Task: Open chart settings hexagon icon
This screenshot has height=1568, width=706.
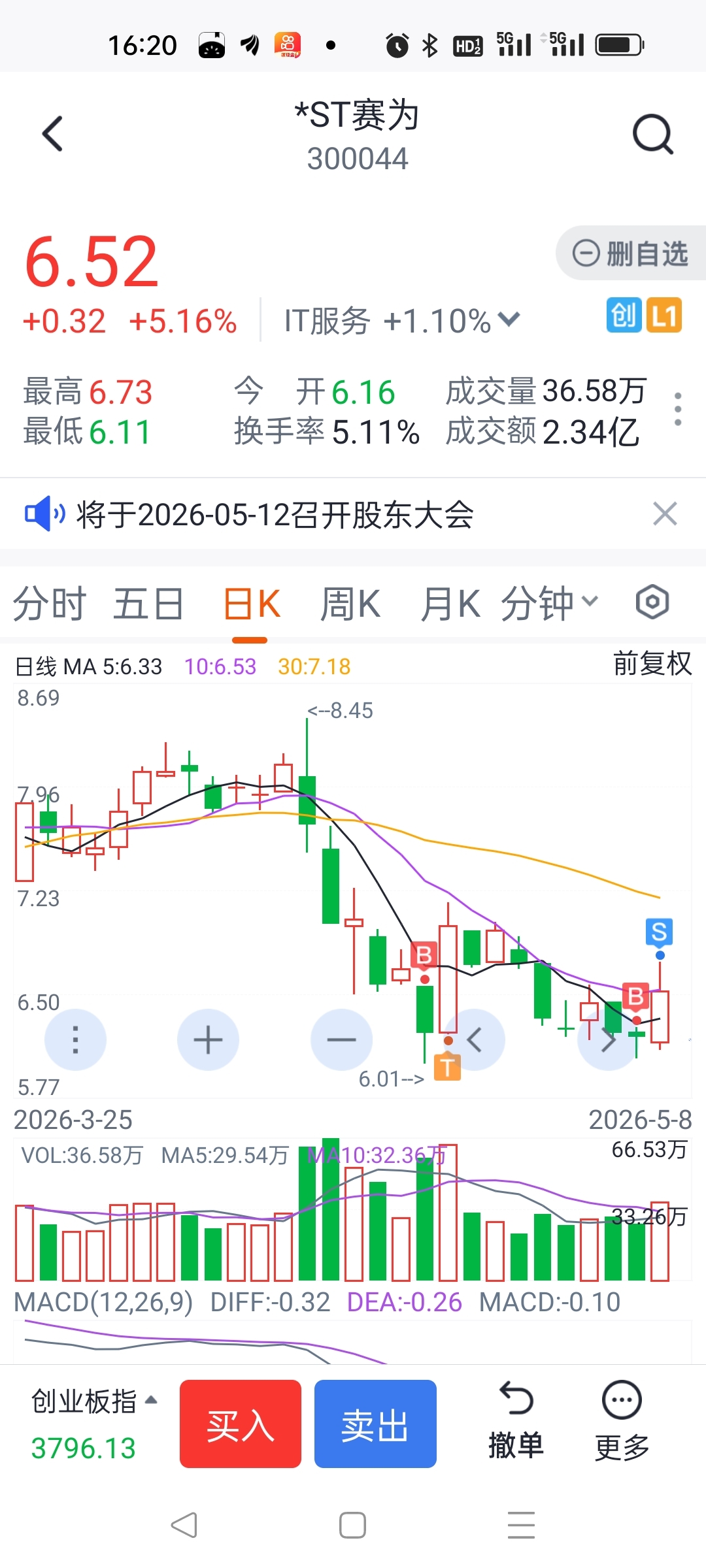Action: pyautogui.click(x=652, y=602)
